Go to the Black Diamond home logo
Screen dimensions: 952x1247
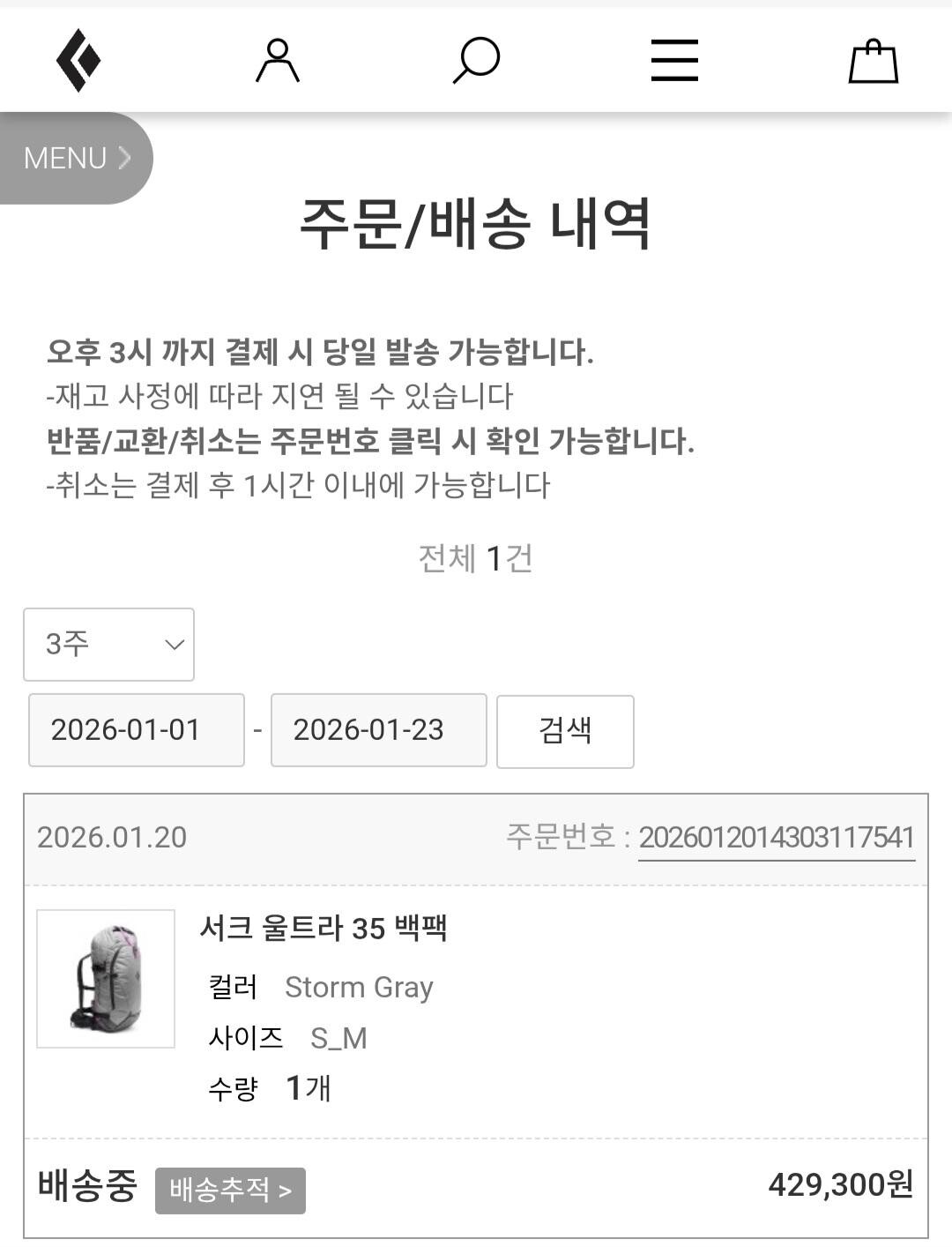[x=78, y=61]
